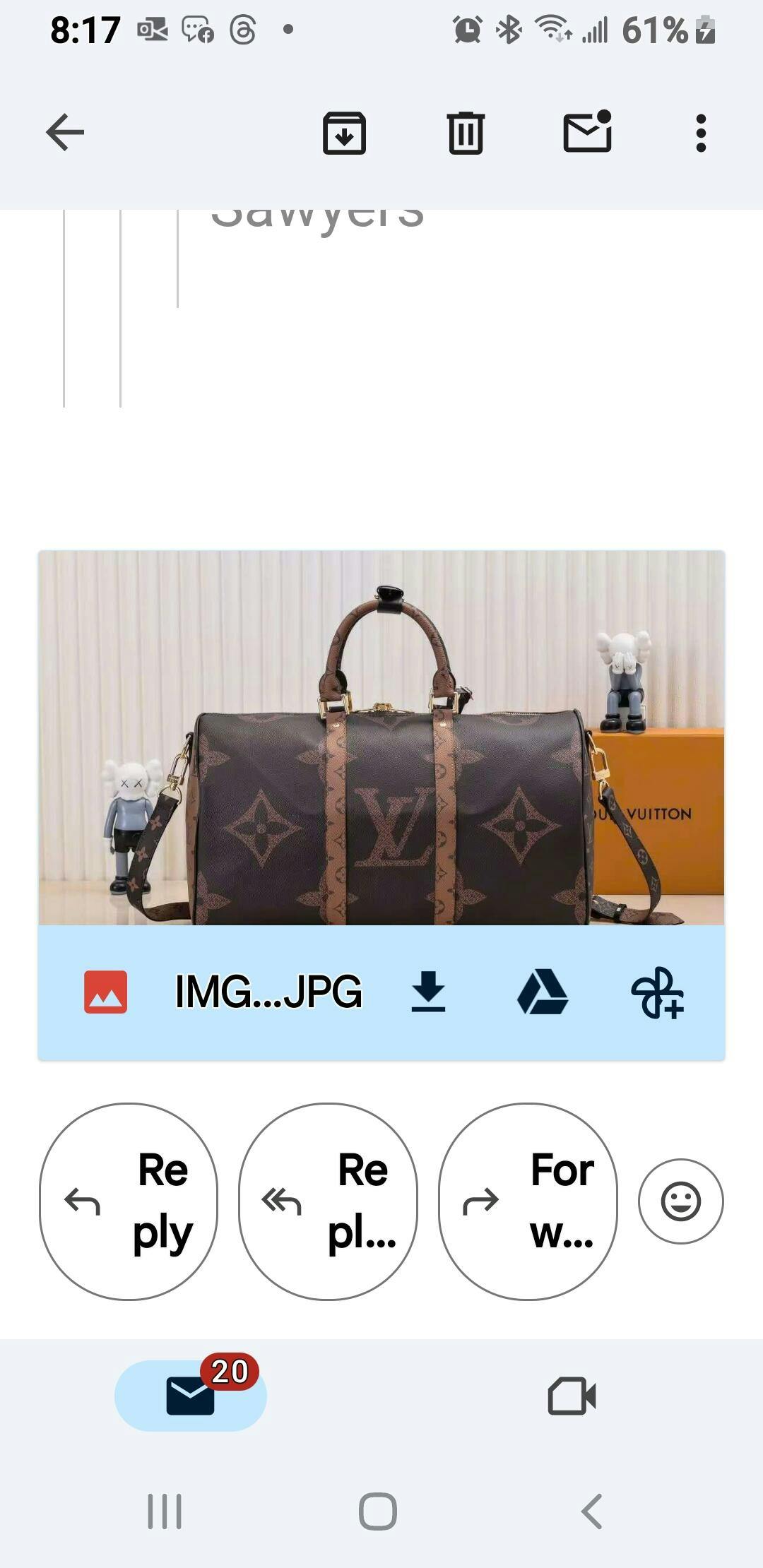Mark this email as unread
The height and width of the screenshot is (1568, 763).
pyautogui.click(x=587, y=132)
